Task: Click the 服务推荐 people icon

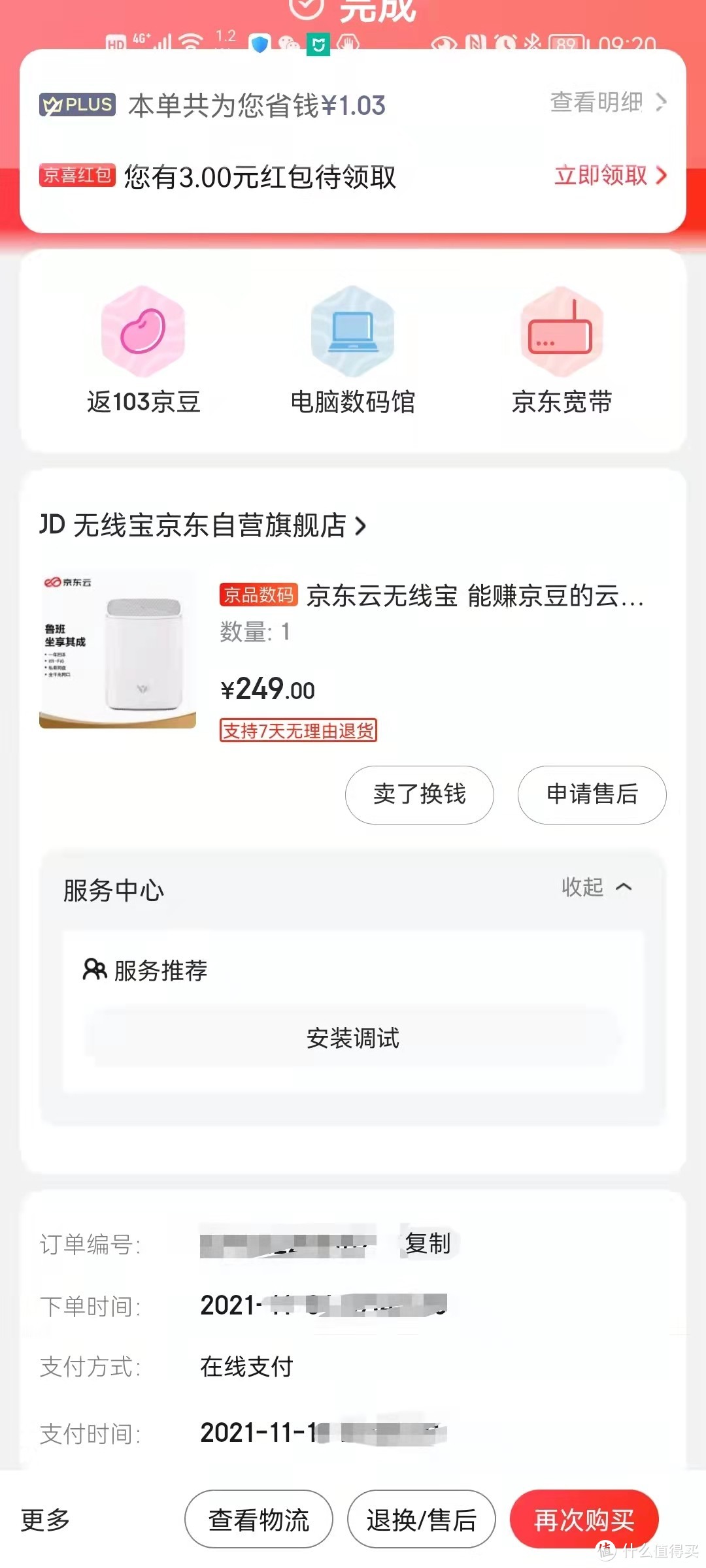Action: click(92, 971)
